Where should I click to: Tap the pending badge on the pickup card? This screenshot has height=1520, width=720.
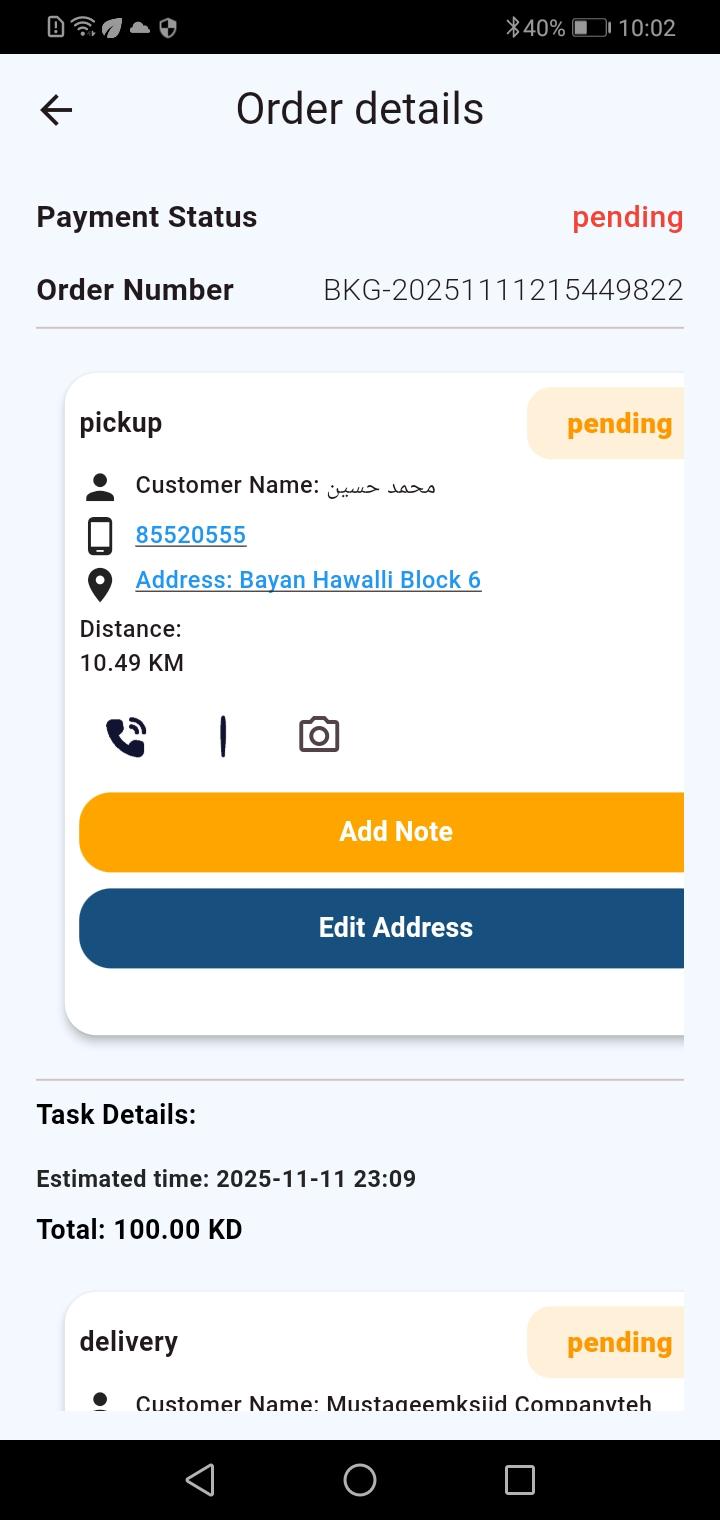(620, 423)
